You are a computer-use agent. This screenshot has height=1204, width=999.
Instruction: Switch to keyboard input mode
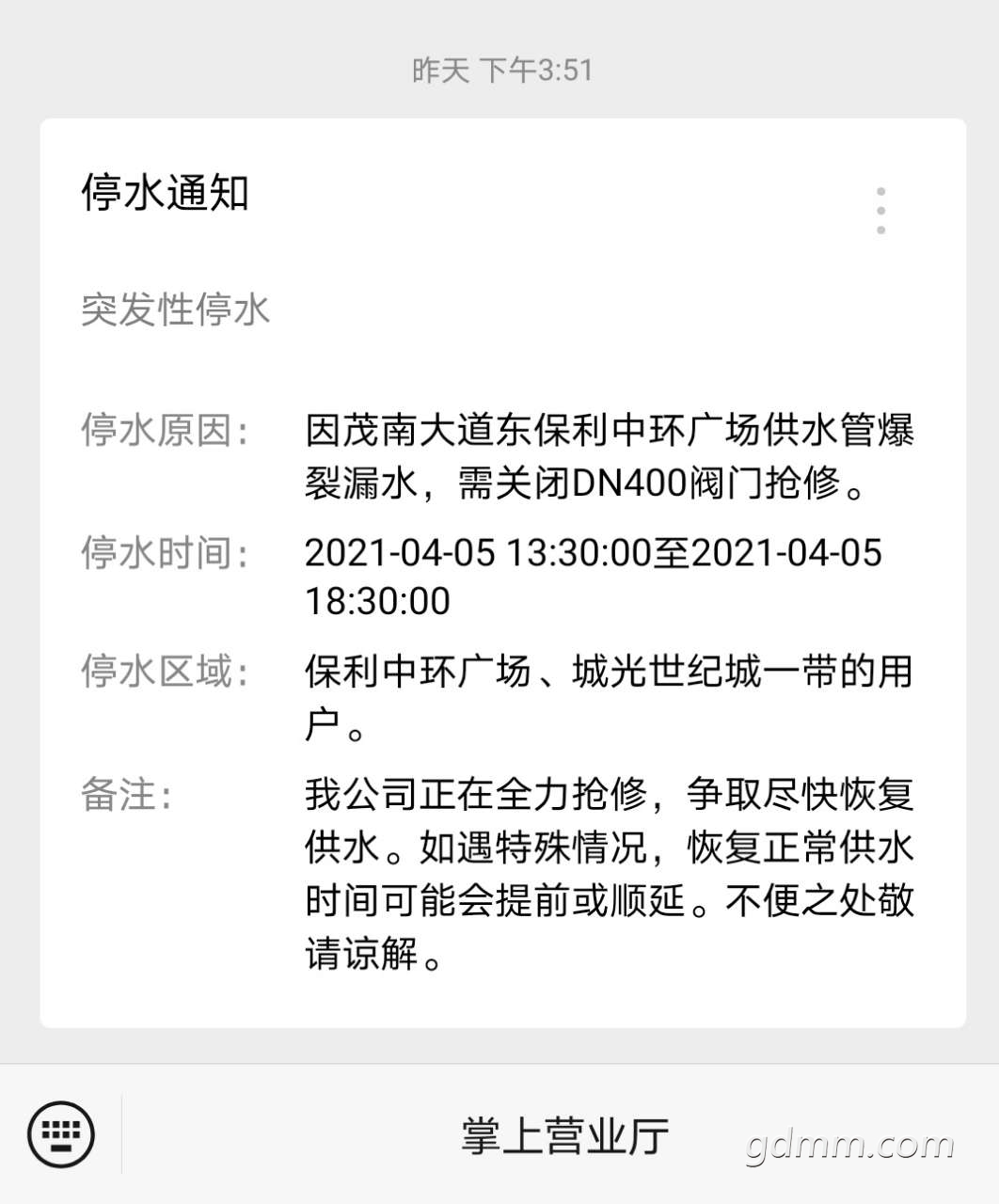[x=61, y=1134]
